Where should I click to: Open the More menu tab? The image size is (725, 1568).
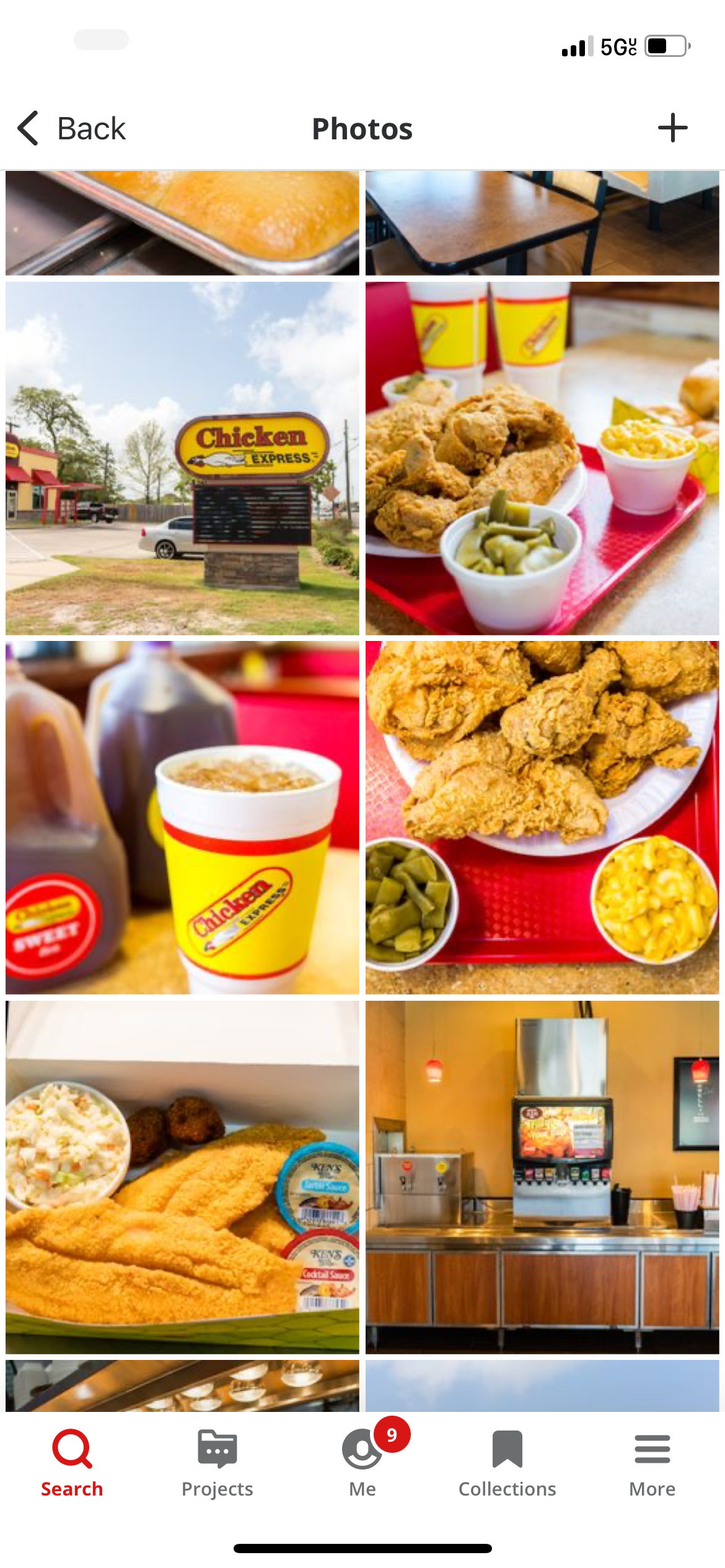(652, 1463)
